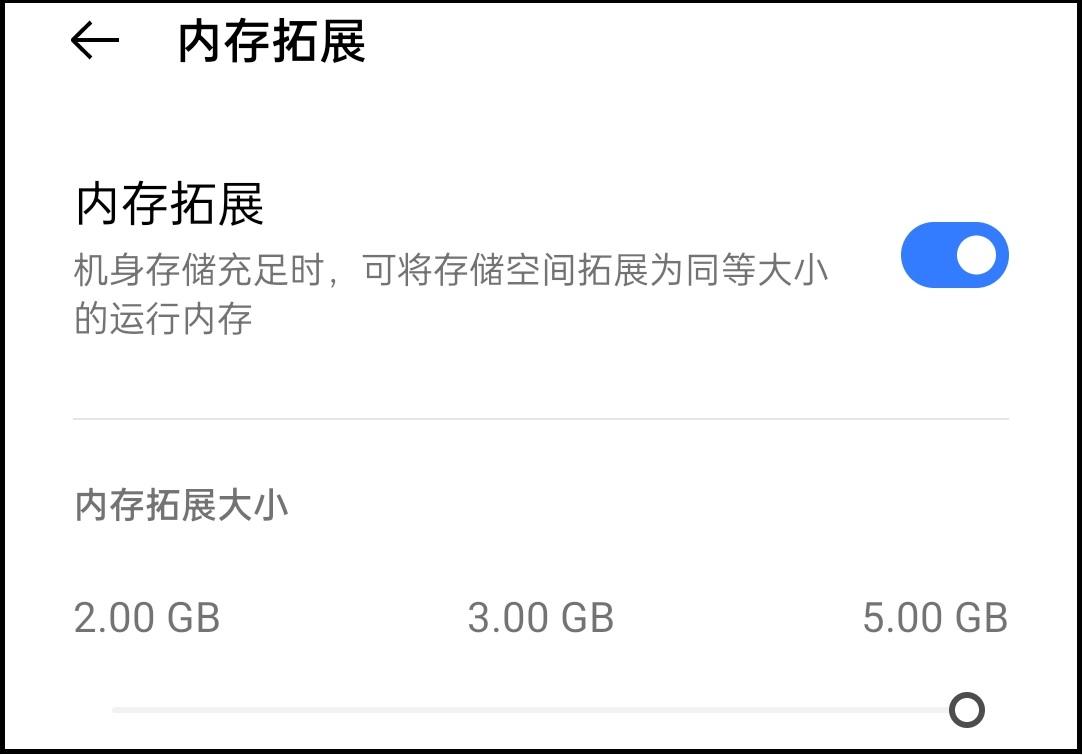Turn off the 内存拓展 switch
The height and width of the screenshot is (755, 1082).
click(954, 255)
